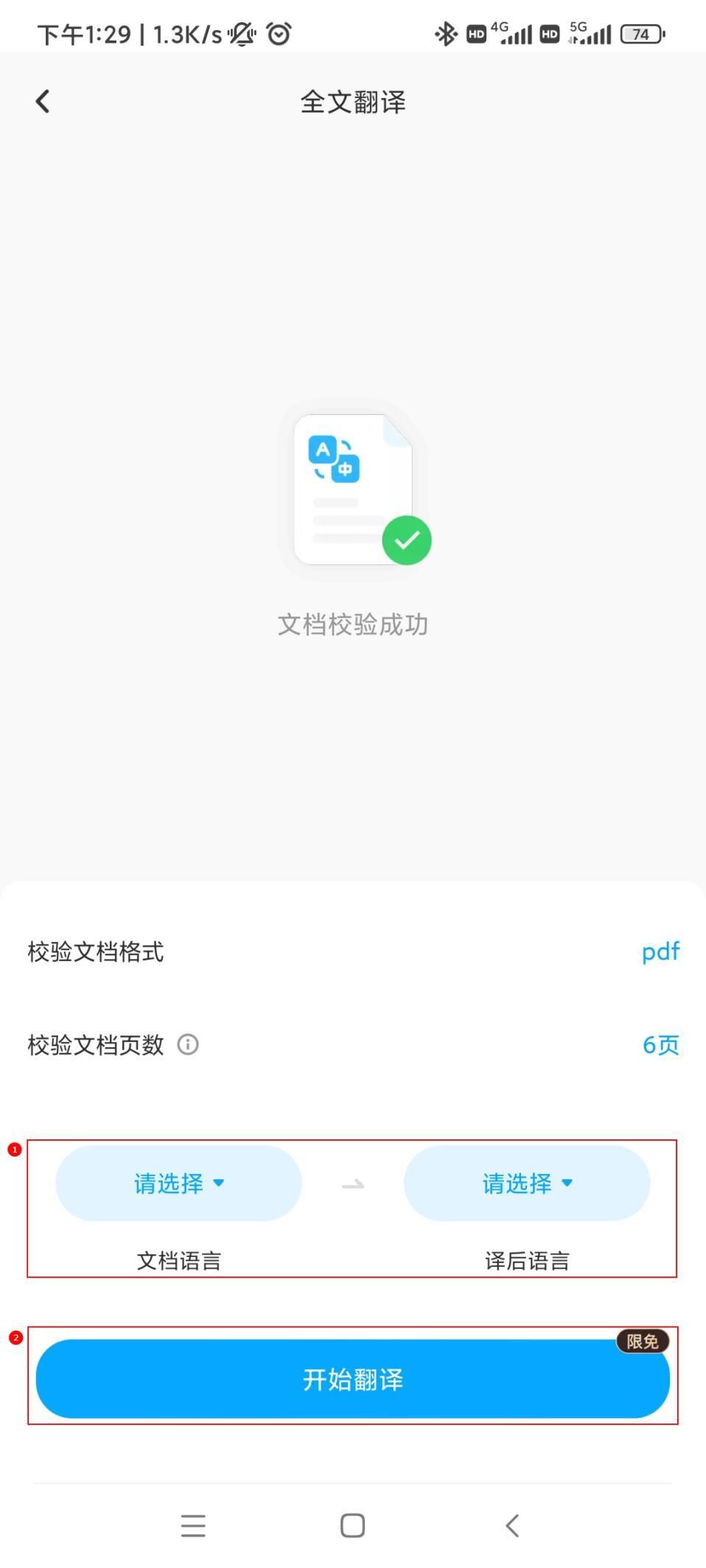This screenshot has height=1568, width=706.
Task: Tap the 开始翻译 button
Action: (352, 1379)
